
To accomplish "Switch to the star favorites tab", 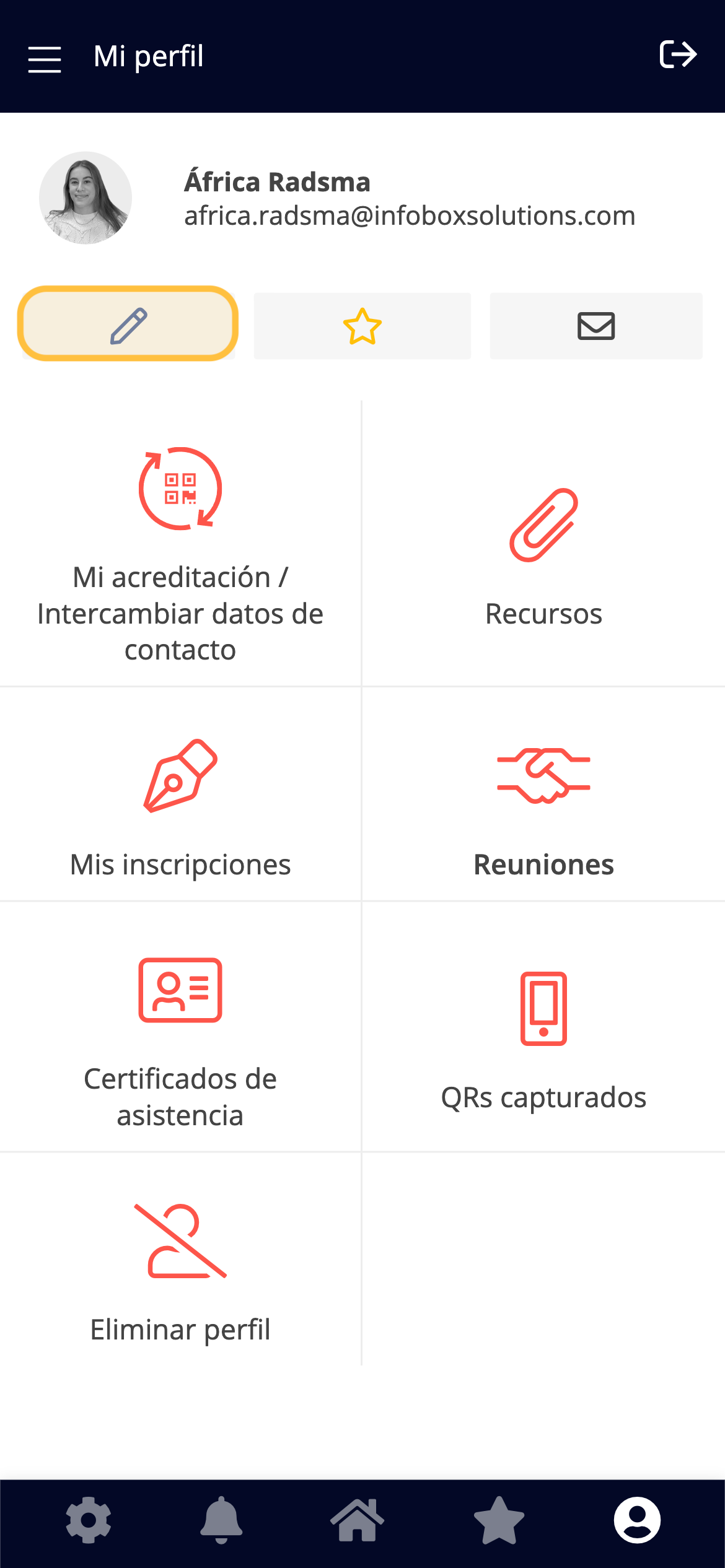I will coord(499,1520).
